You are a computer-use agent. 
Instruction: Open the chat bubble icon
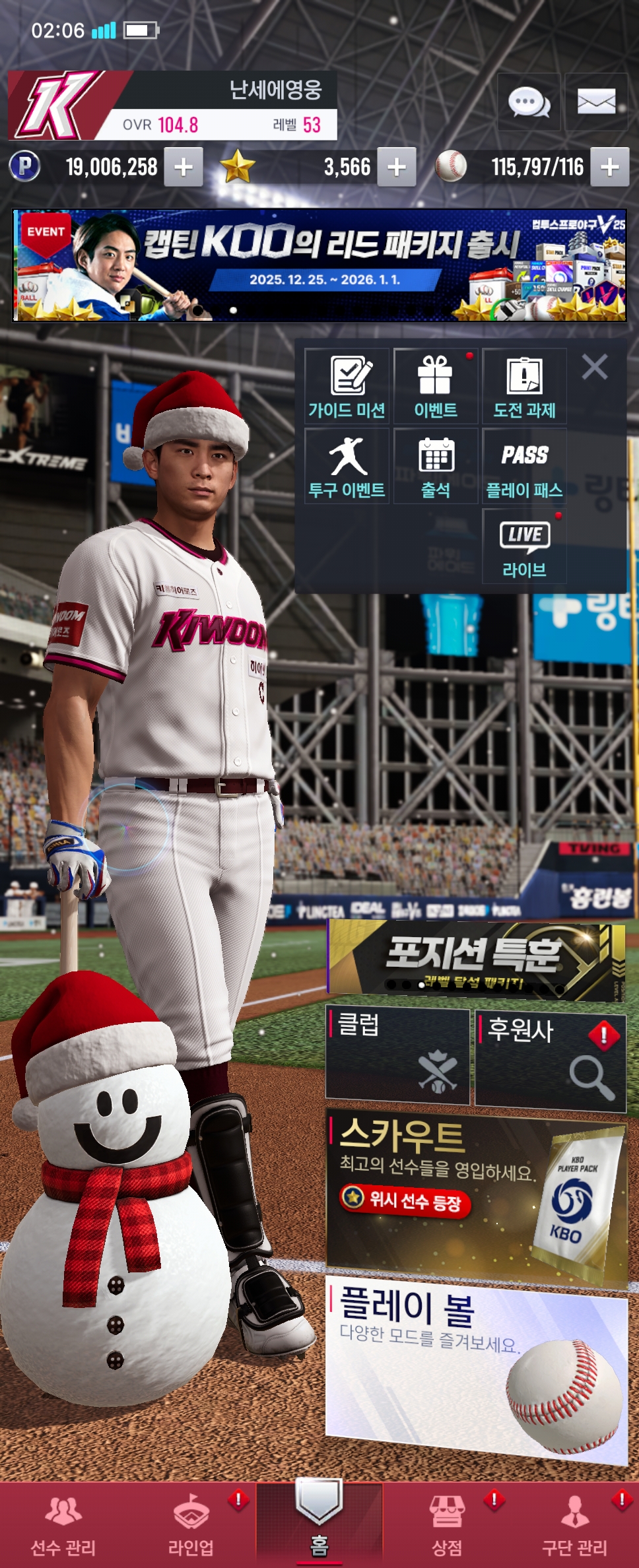528,102
